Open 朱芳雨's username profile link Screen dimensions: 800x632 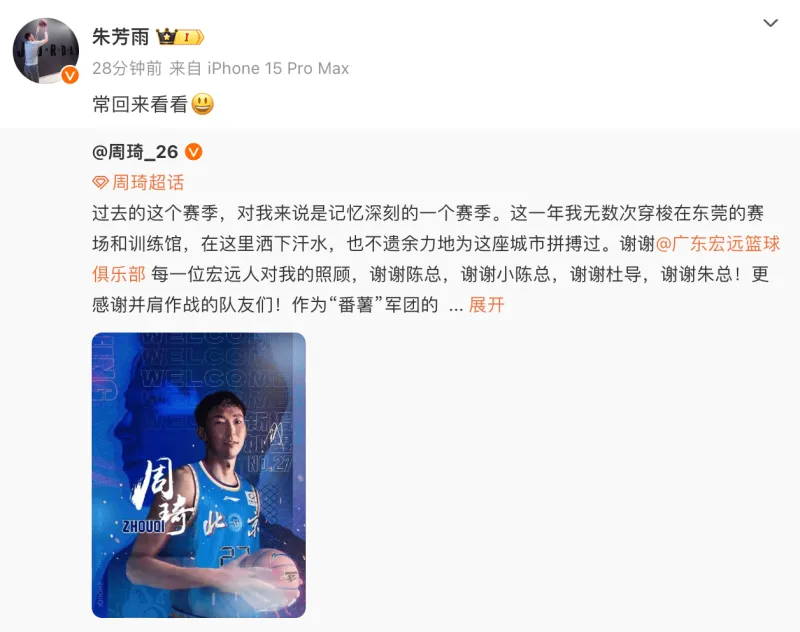(121, 37)
